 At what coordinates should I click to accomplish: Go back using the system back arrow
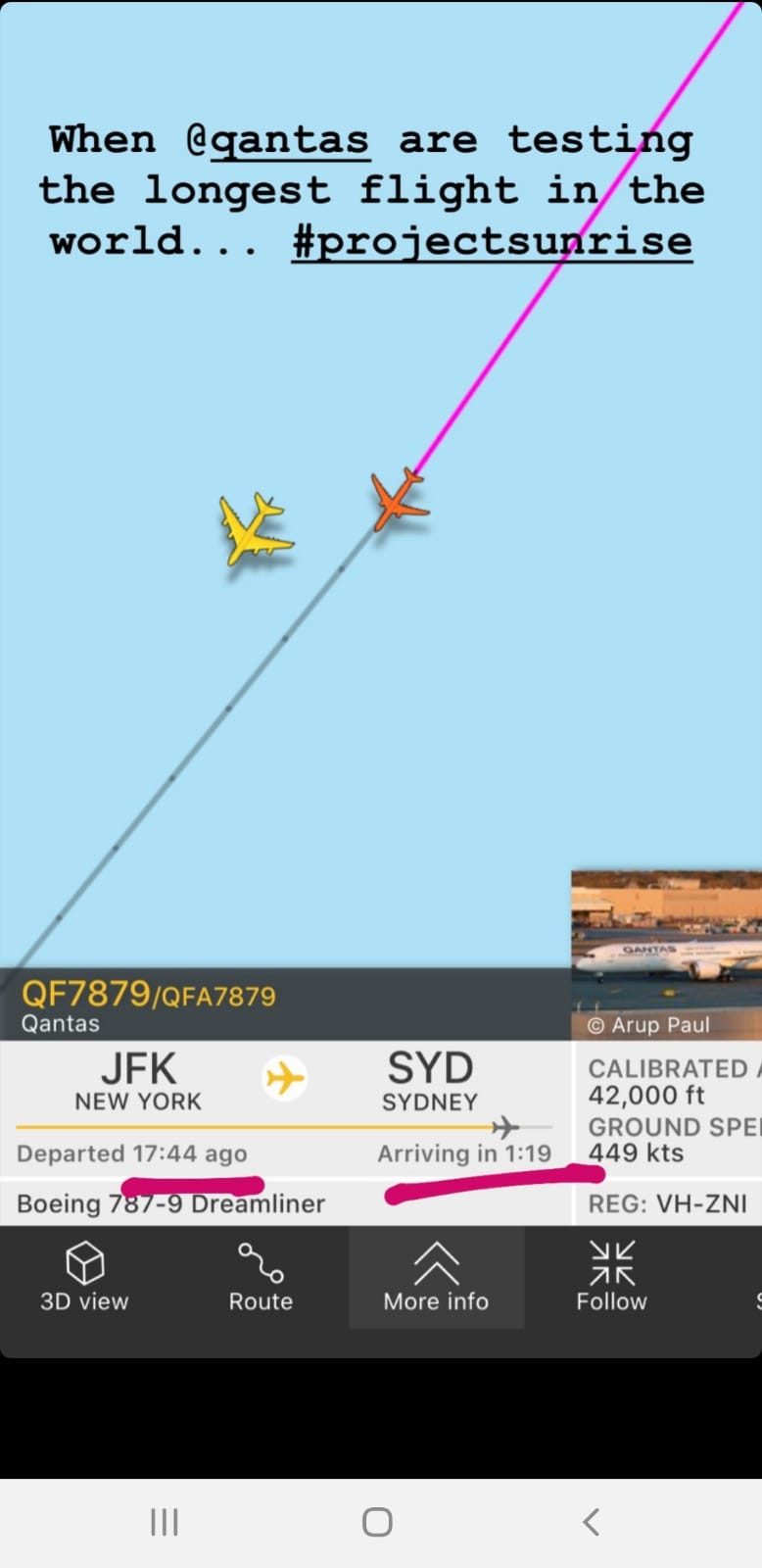[x=591, y=1522]
